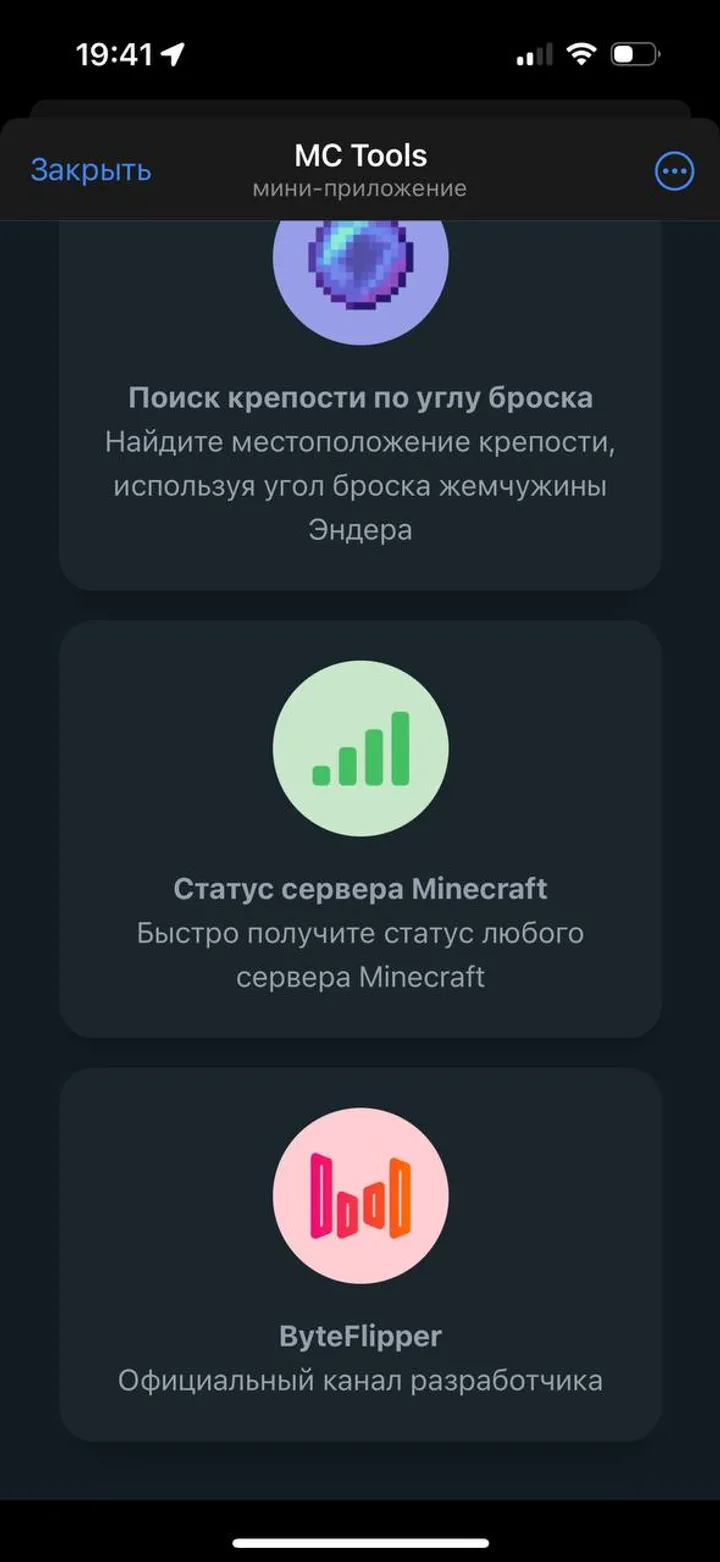Tap the 'MC Tools' title in the header

[359, 155]
